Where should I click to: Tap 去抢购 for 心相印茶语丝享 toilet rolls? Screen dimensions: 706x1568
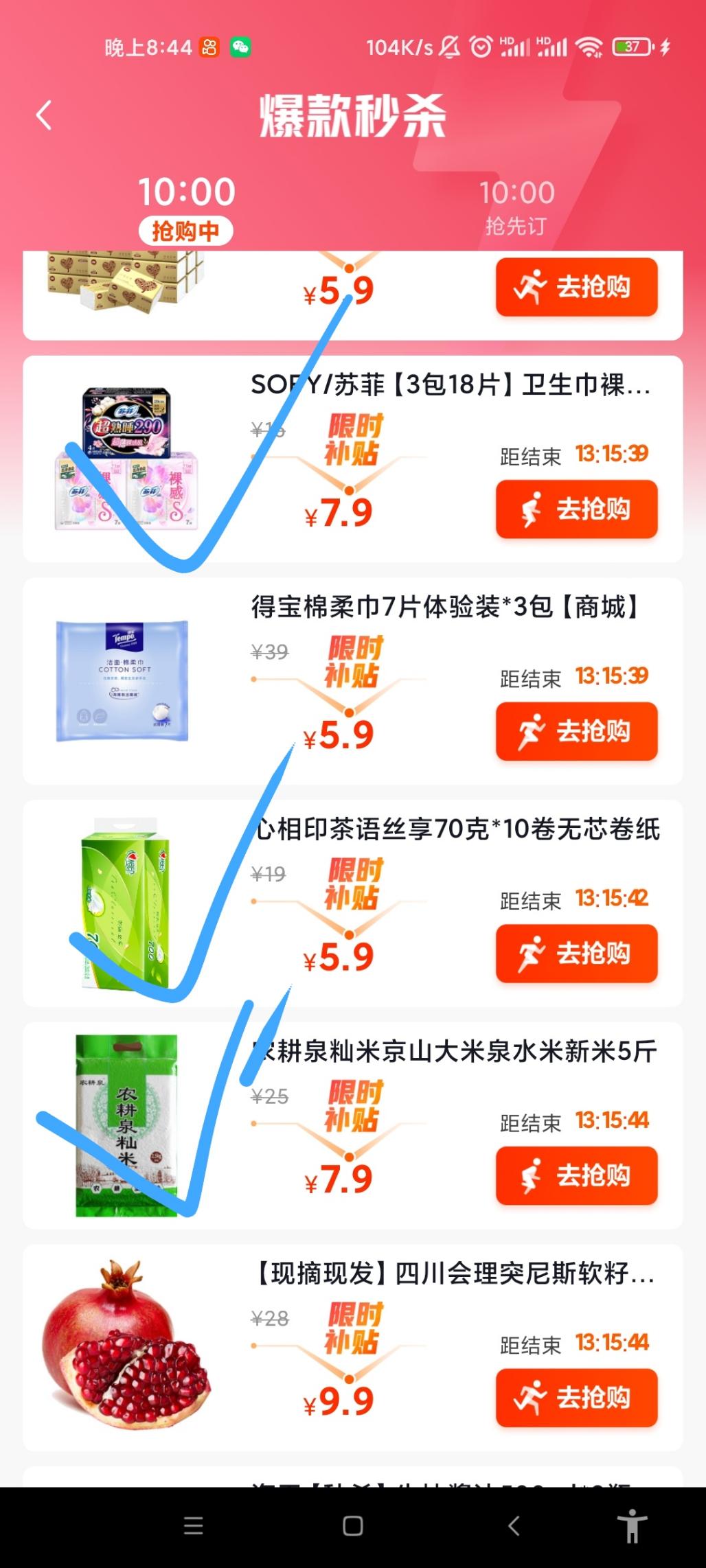point(576,954)
